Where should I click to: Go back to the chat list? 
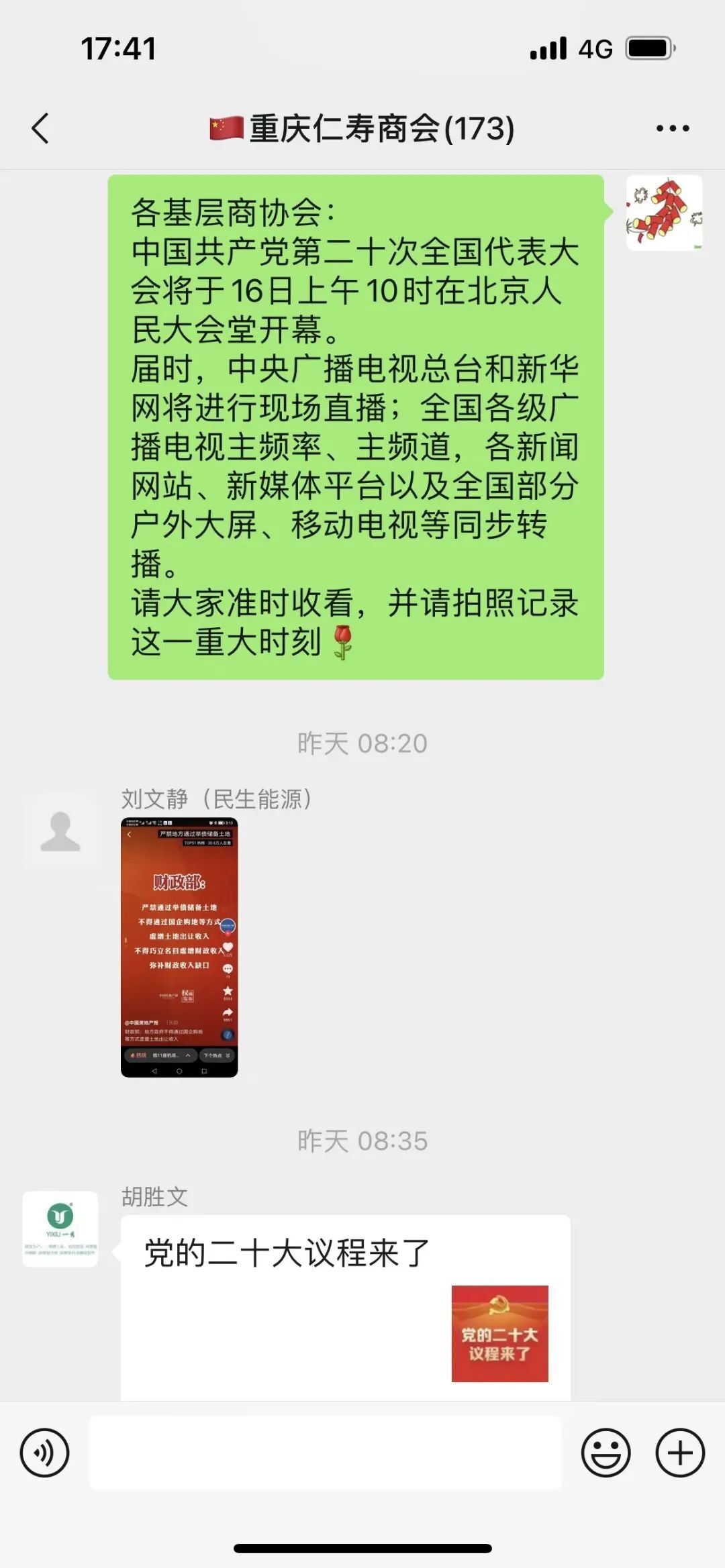click(x=40, y=128)
